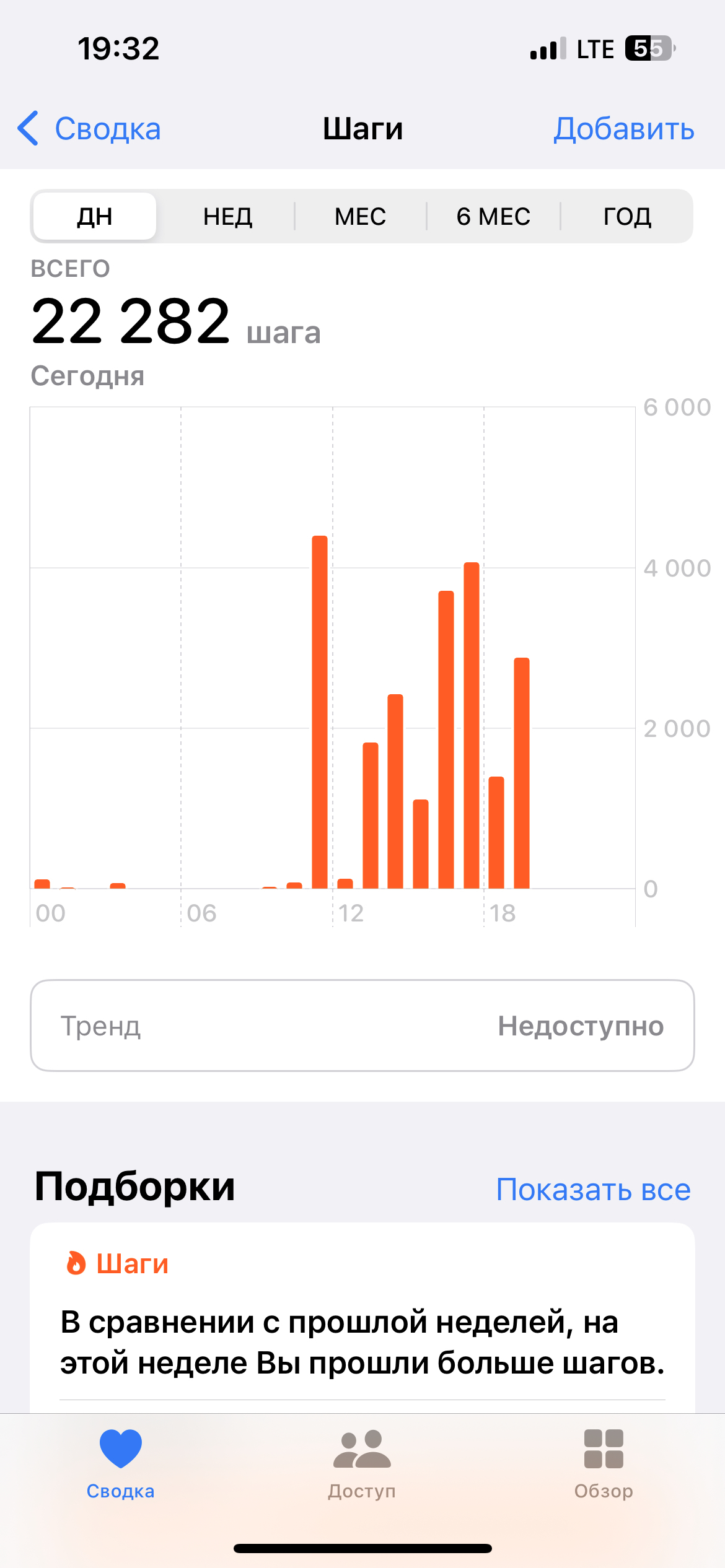
Task: Tap Добавить to add step data
Action: 623,129
